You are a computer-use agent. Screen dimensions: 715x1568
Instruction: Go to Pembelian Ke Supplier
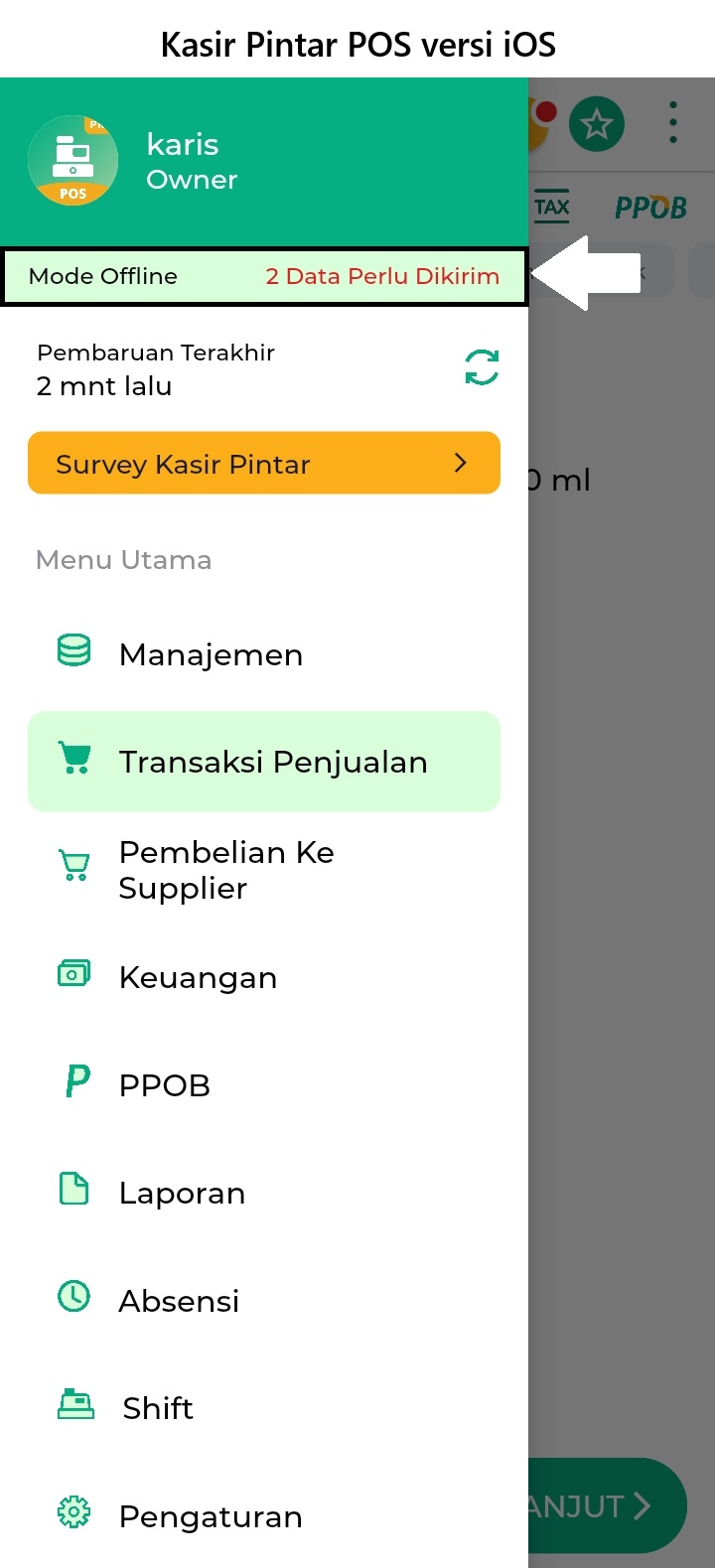(x=264, y=870)
